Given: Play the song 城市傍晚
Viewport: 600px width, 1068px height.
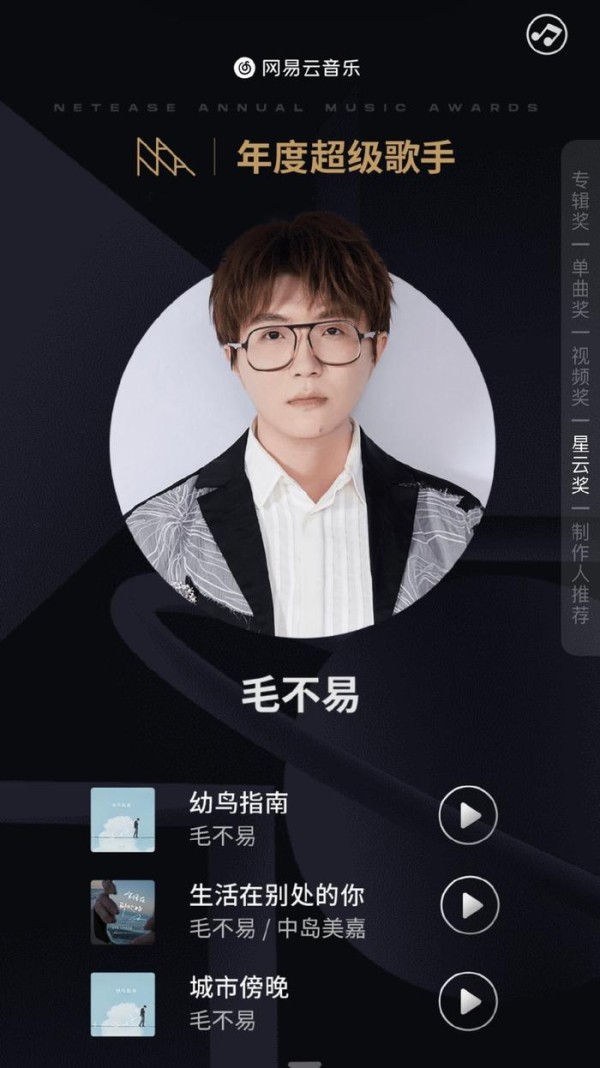Looking at the screenshot, I should tap(468, 1001).
